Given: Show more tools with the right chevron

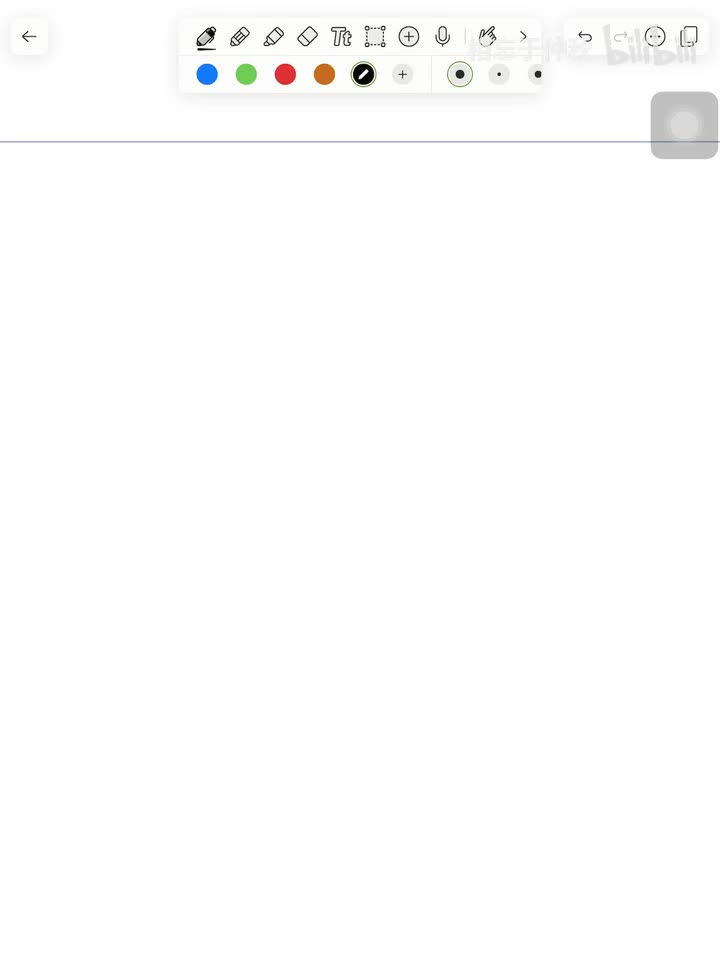Looking at the screenshot, I should tap(523, 37).
